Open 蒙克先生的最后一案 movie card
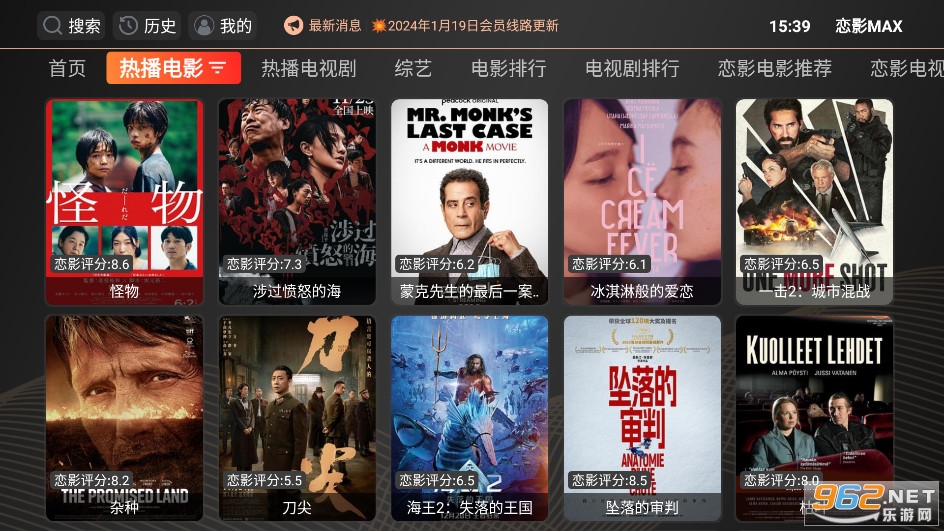The width and height of the screenshot is (944, 531). click(x=469, y=200)
